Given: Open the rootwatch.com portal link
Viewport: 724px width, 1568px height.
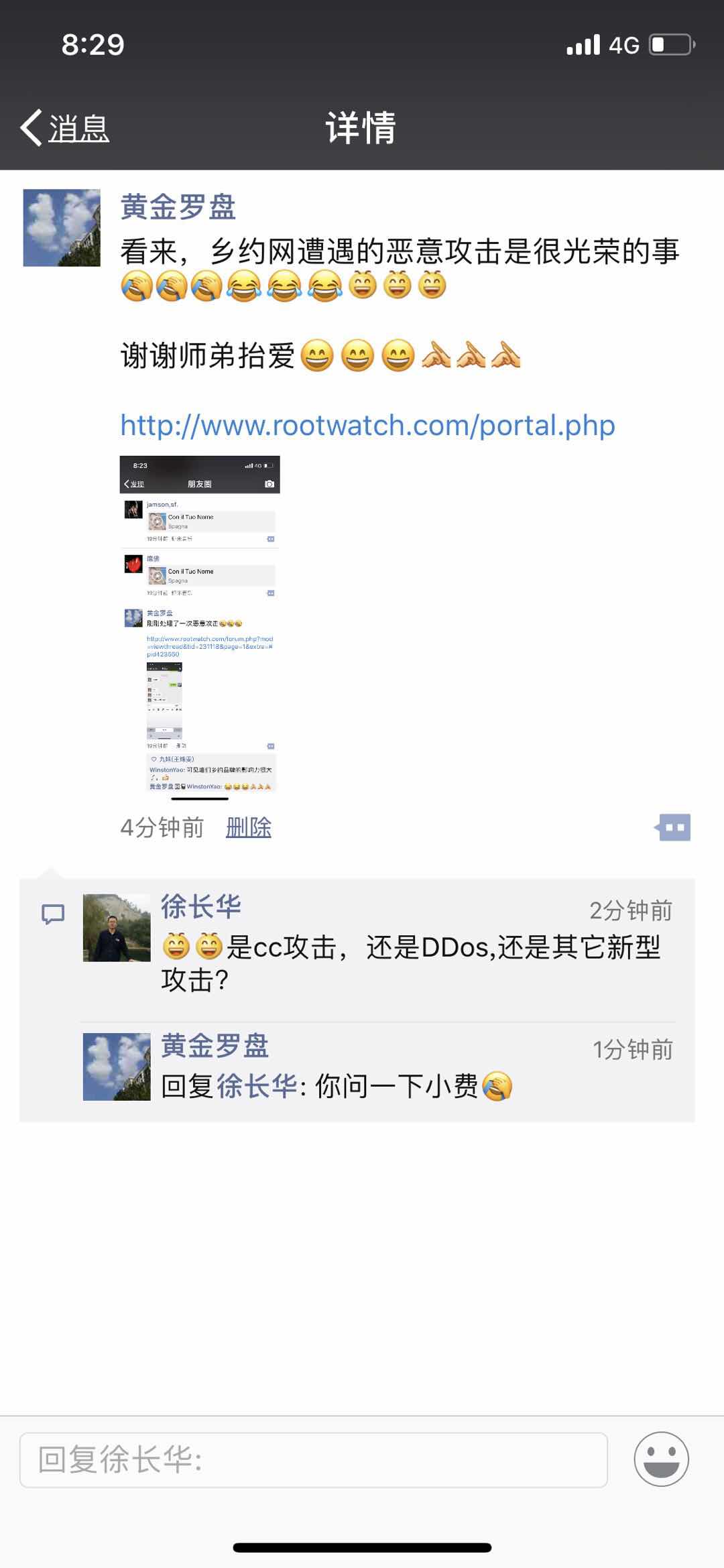Looking at the screenshot, I should 367,425.
